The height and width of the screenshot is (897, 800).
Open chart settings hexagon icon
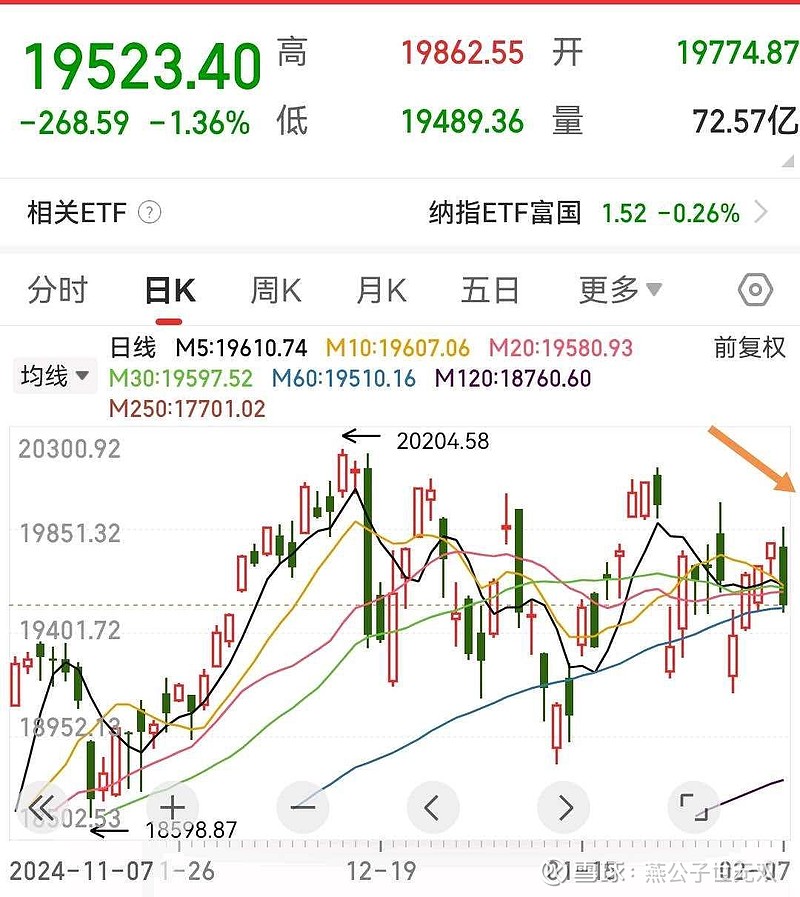pyautogui.click(x=755, y=290)
